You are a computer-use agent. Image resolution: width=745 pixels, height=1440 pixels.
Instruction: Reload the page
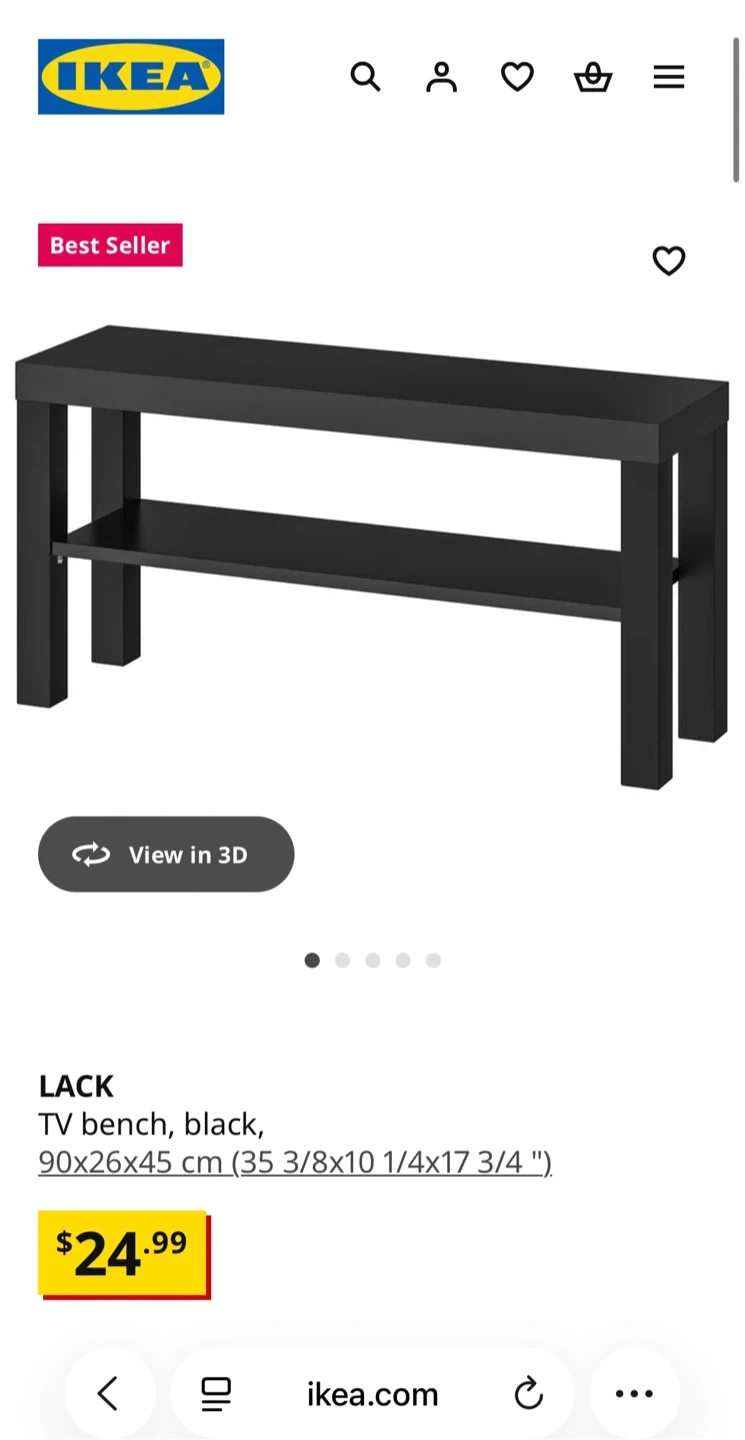click(x=528, y=1393)
